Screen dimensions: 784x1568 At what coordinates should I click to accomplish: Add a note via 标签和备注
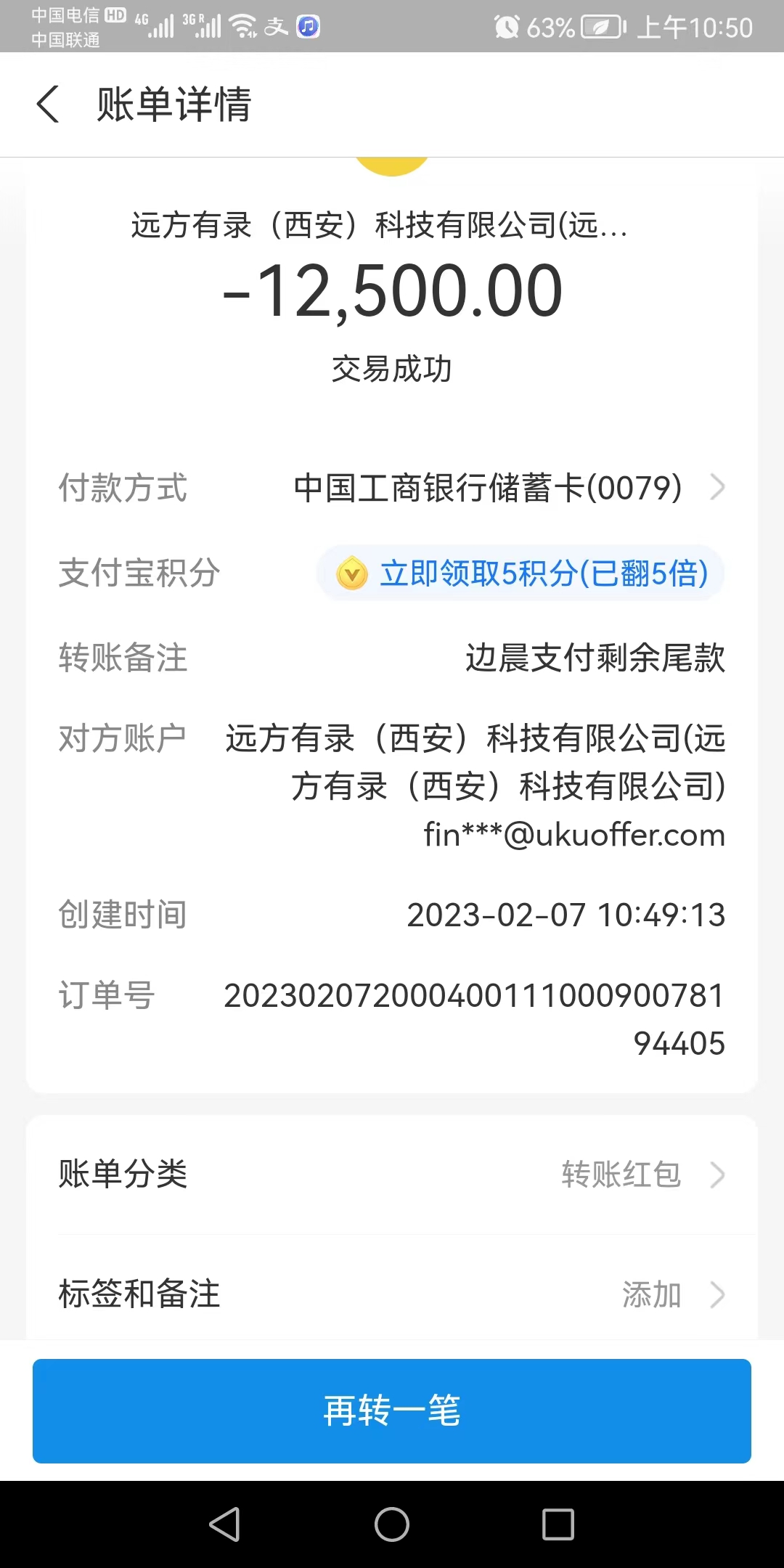coord(392,1294)
